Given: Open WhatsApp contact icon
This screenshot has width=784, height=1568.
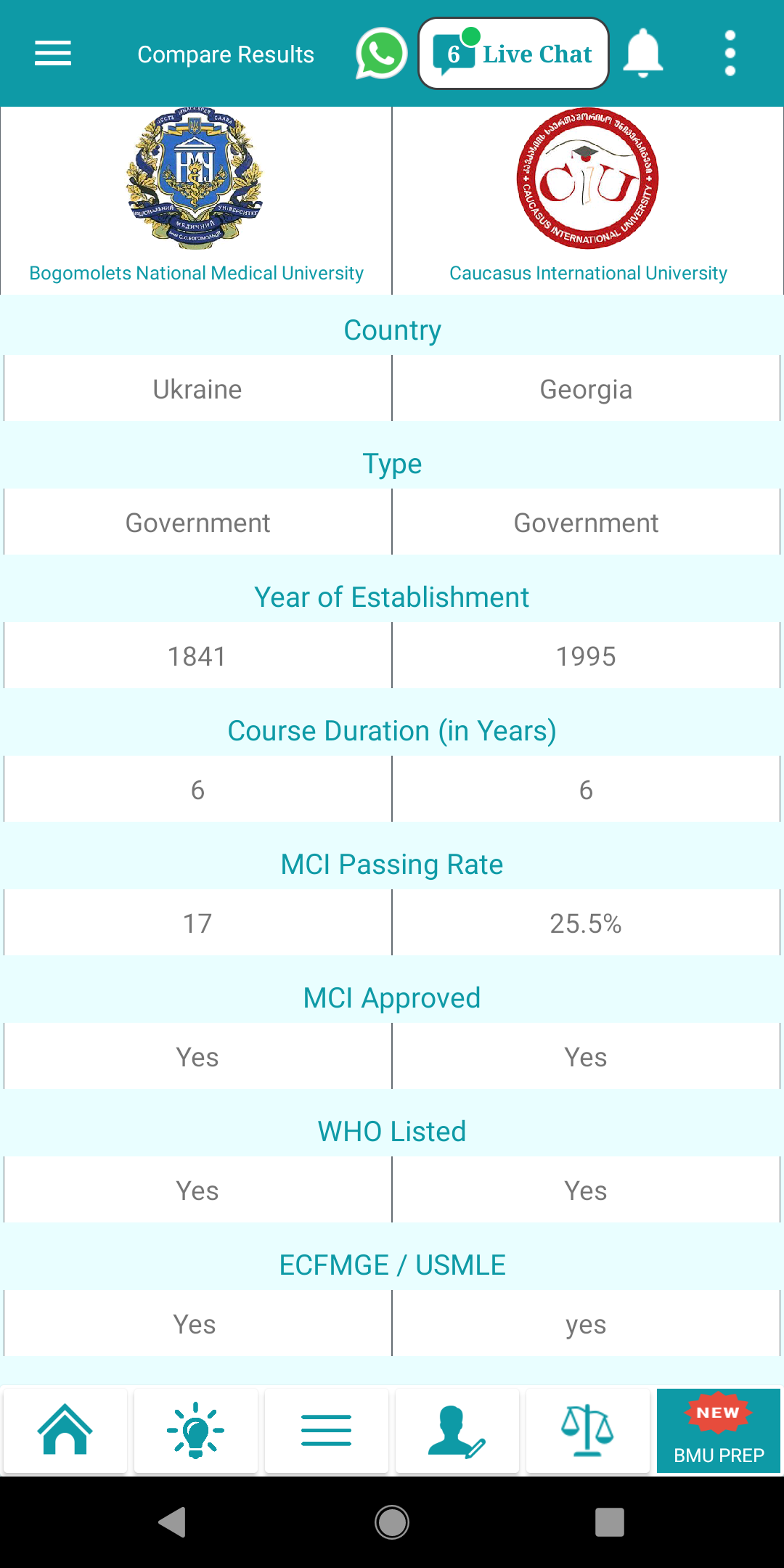Looking at the screenshot, I should coord(380,54).
